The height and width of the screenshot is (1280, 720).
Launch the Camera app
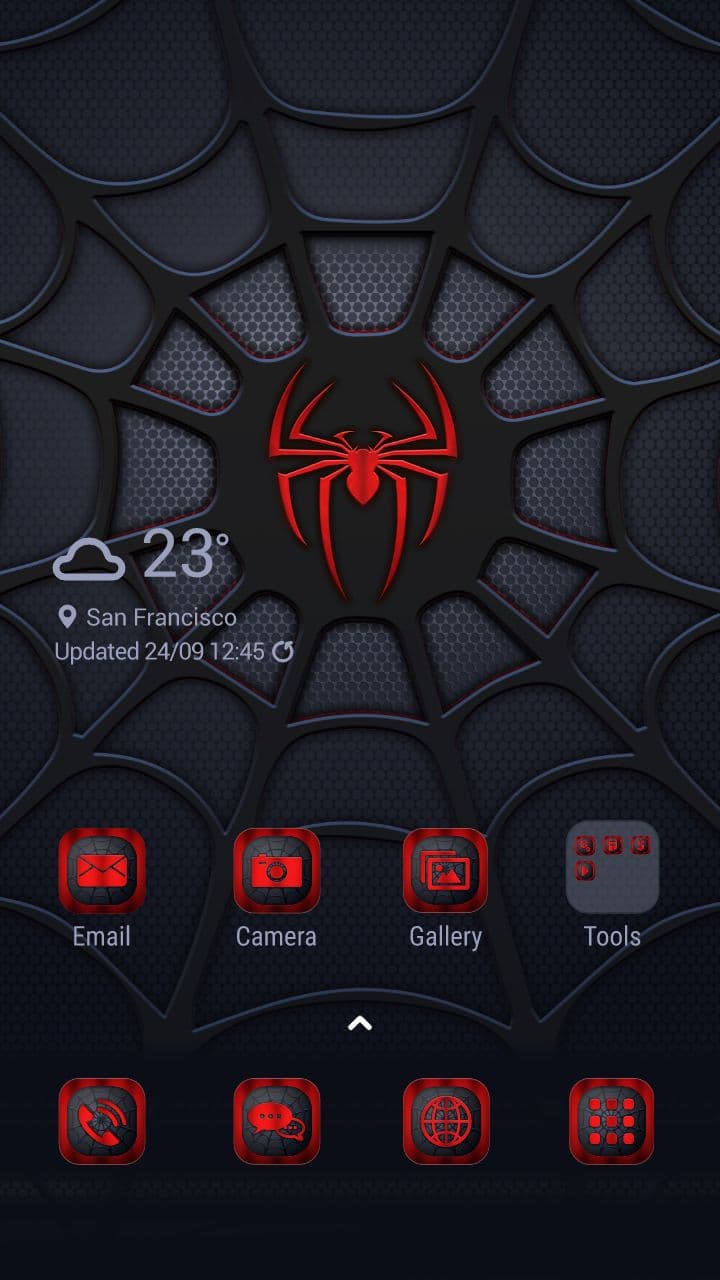[277, 870]
